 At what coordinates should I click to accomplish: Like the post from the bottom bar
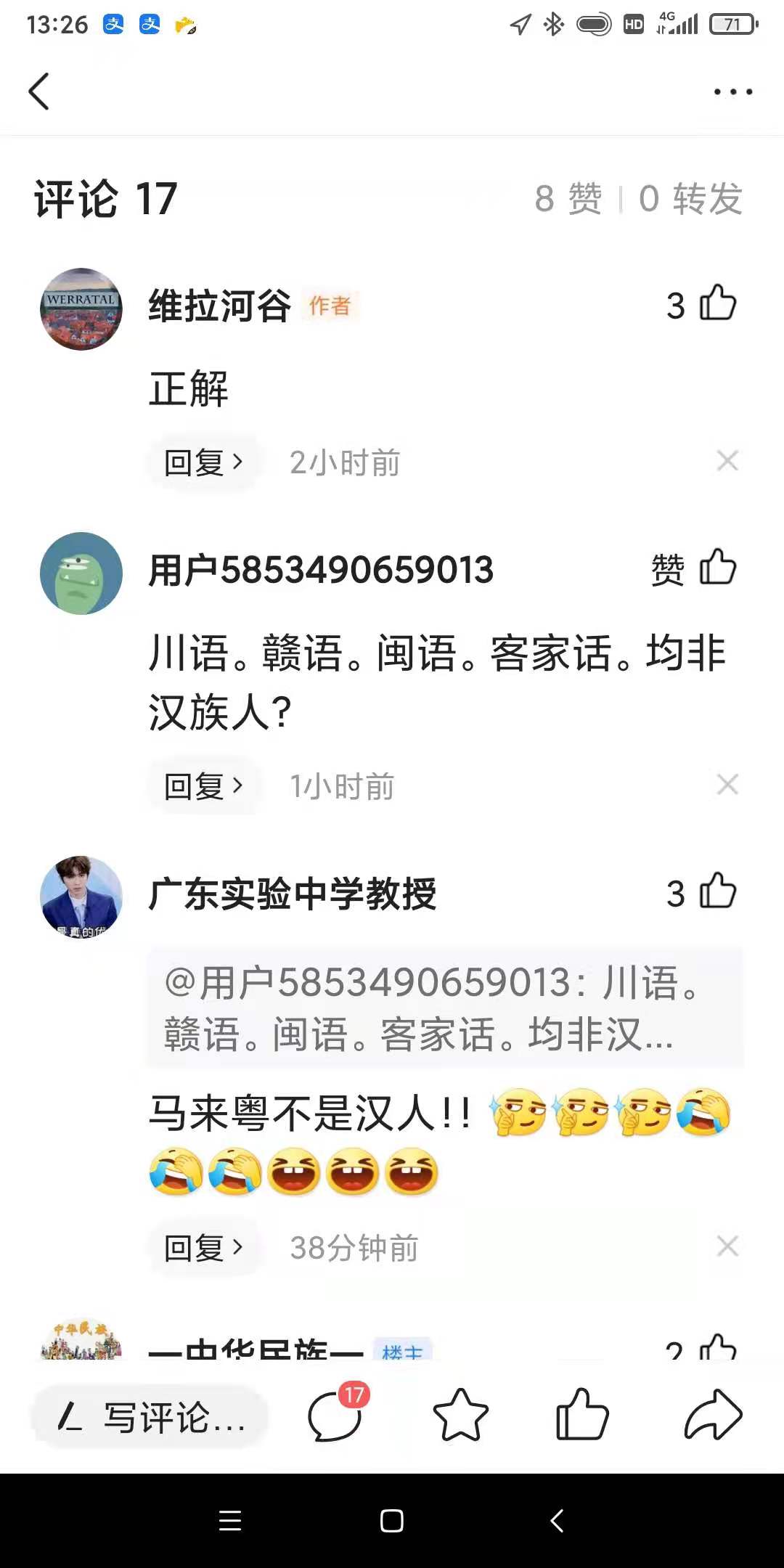point(581,1416)
